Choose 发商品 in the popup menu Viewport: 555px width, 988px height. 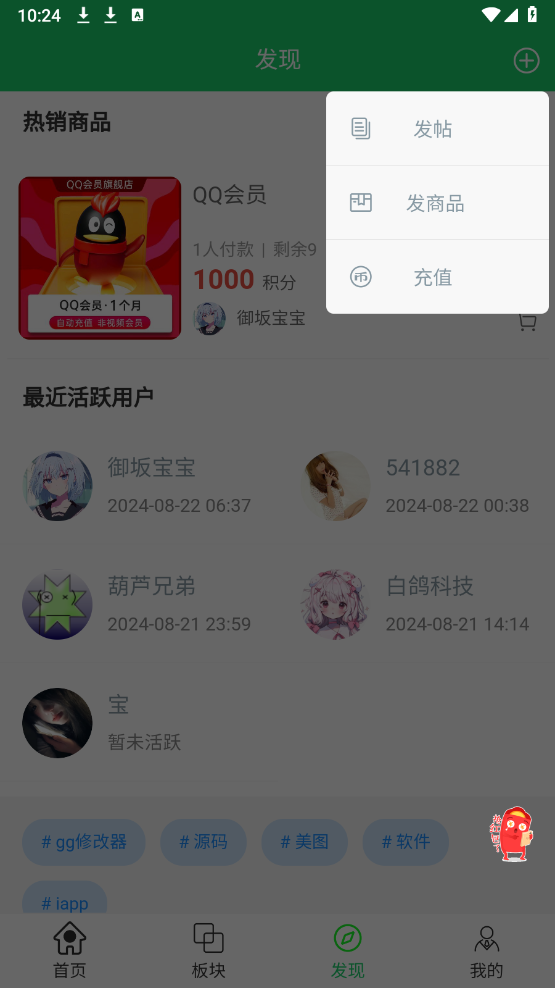click(437, 203)
